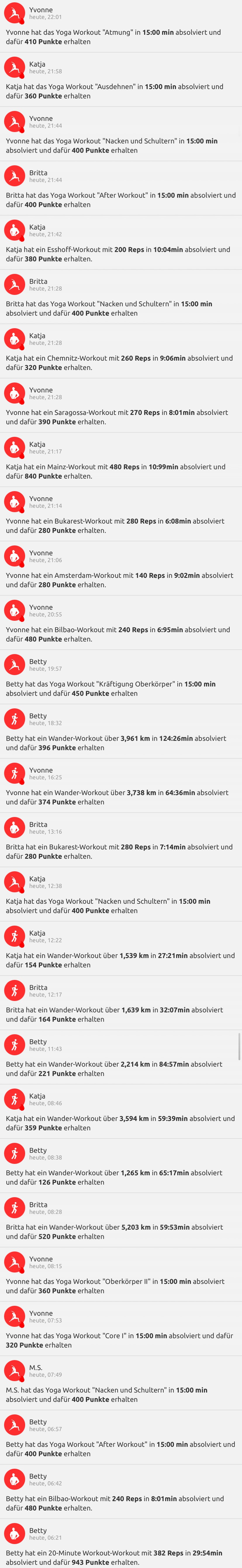This screenshot has width=242, height=1568.
Task: Show Betty's "Kräftigung Oberkörper" yoga workout
Action: (121, 689)
